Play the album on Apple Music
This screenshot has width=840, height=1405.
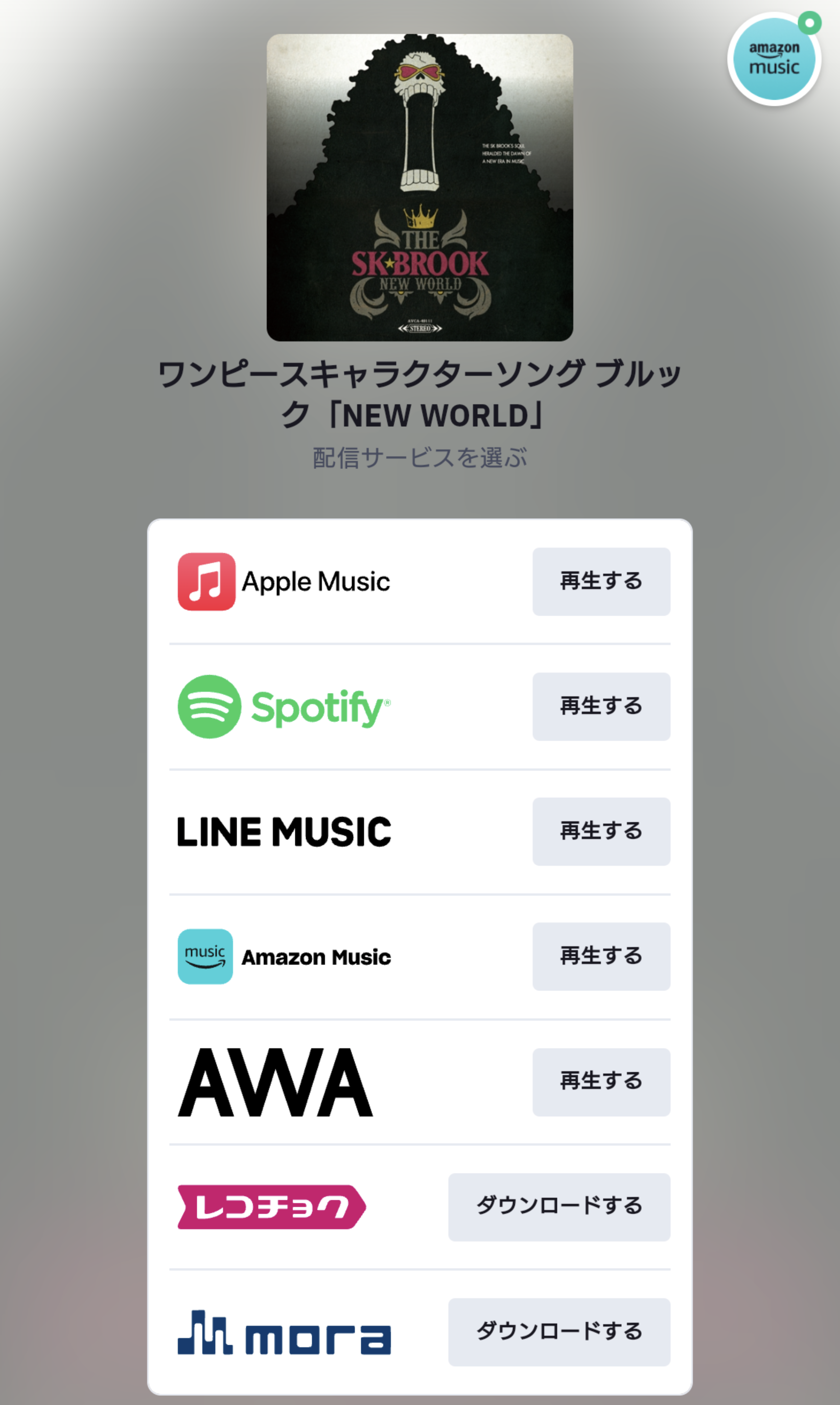pyautogui.click(x=600, y=581)
